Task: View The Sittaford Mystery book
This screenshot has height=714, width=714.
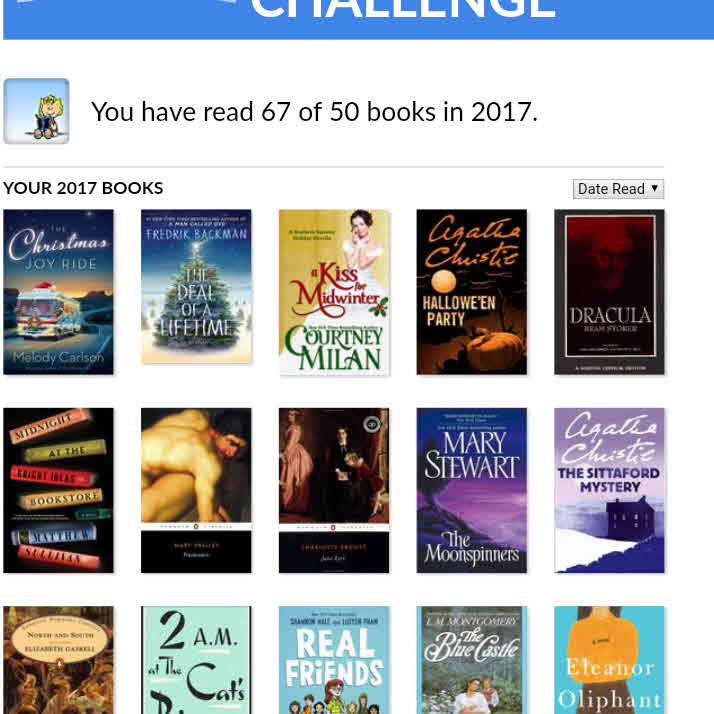Action: [609, 490]
